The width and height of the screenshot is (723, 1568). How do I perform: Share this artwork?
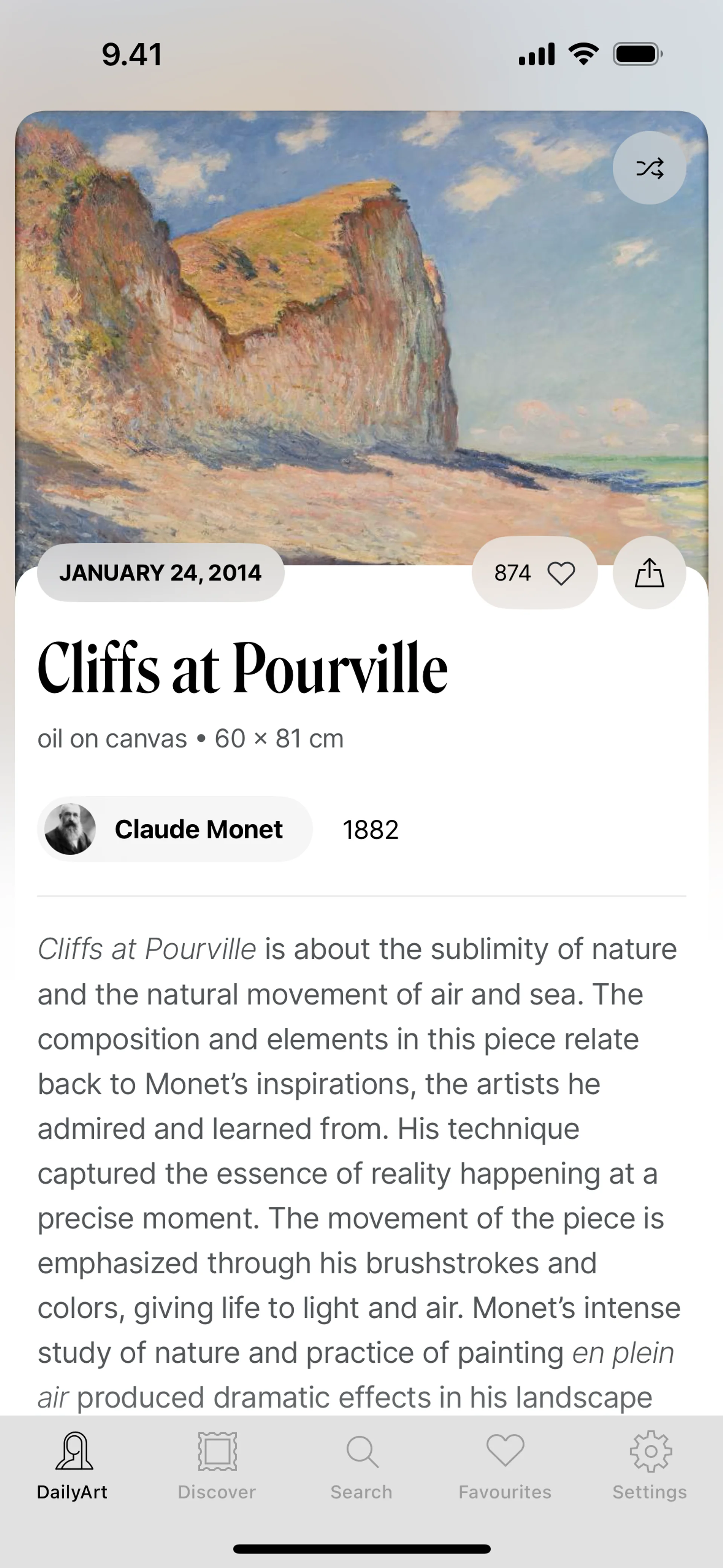(x=649, y=573)
